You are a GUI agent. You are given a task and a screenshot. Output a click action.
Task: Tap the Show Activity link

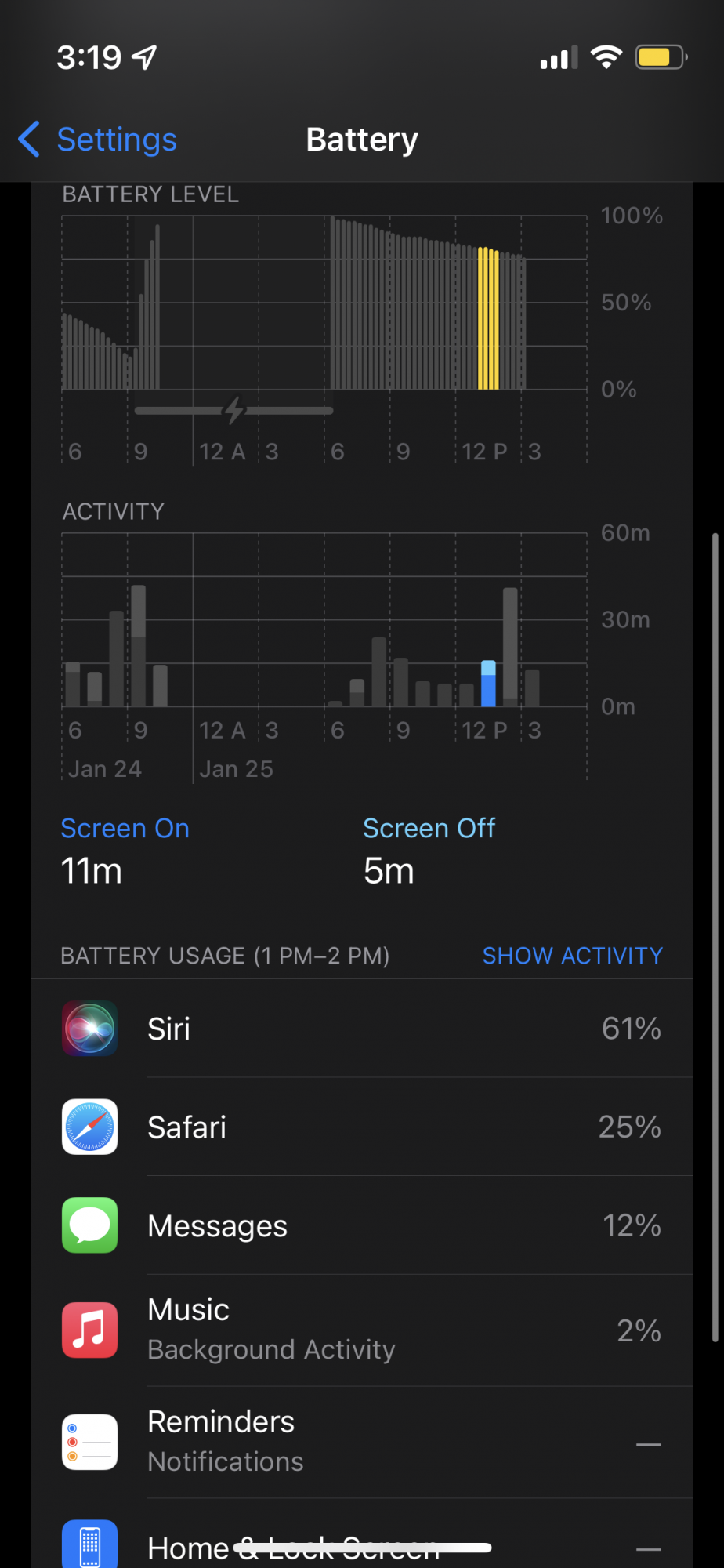(x=572, y=955)
